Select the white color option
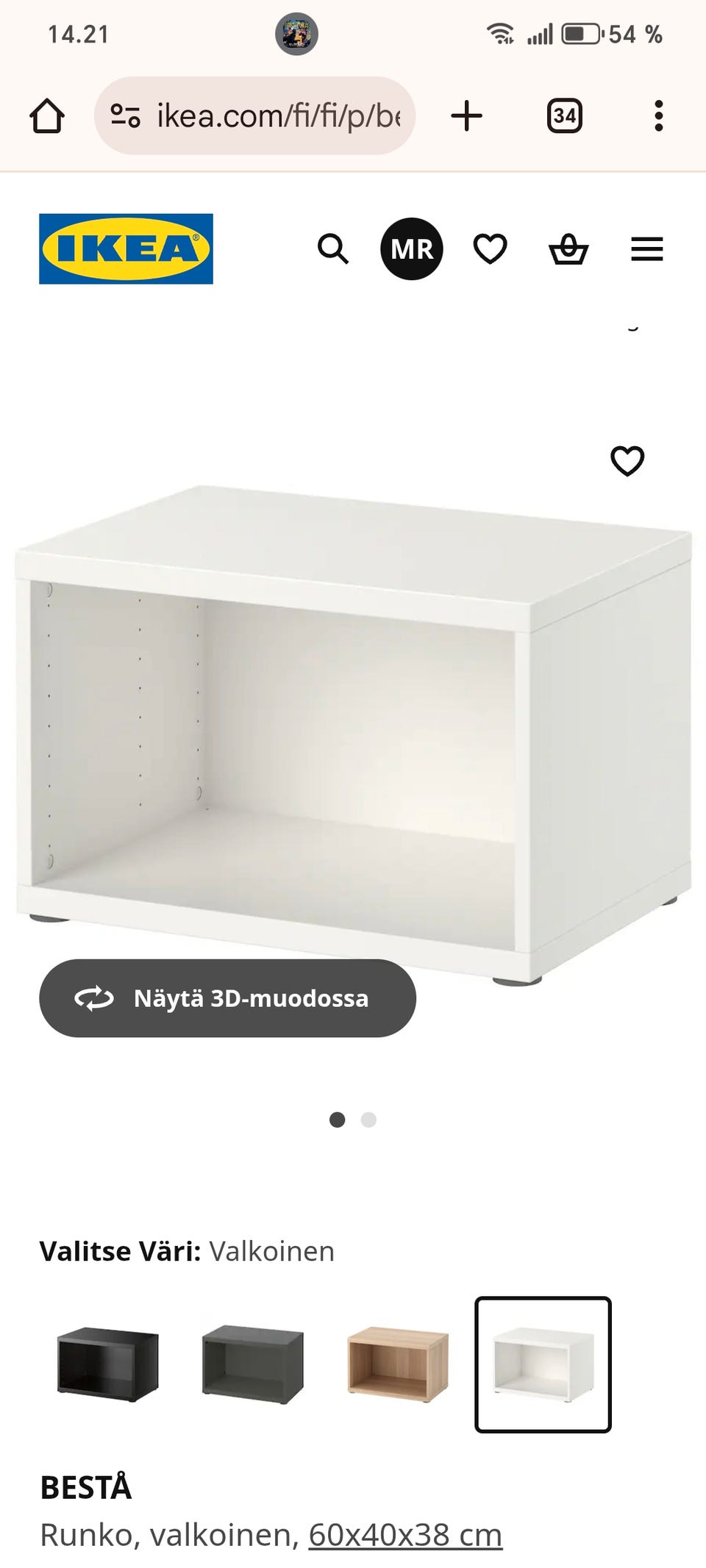 (x=543, y=1364)
